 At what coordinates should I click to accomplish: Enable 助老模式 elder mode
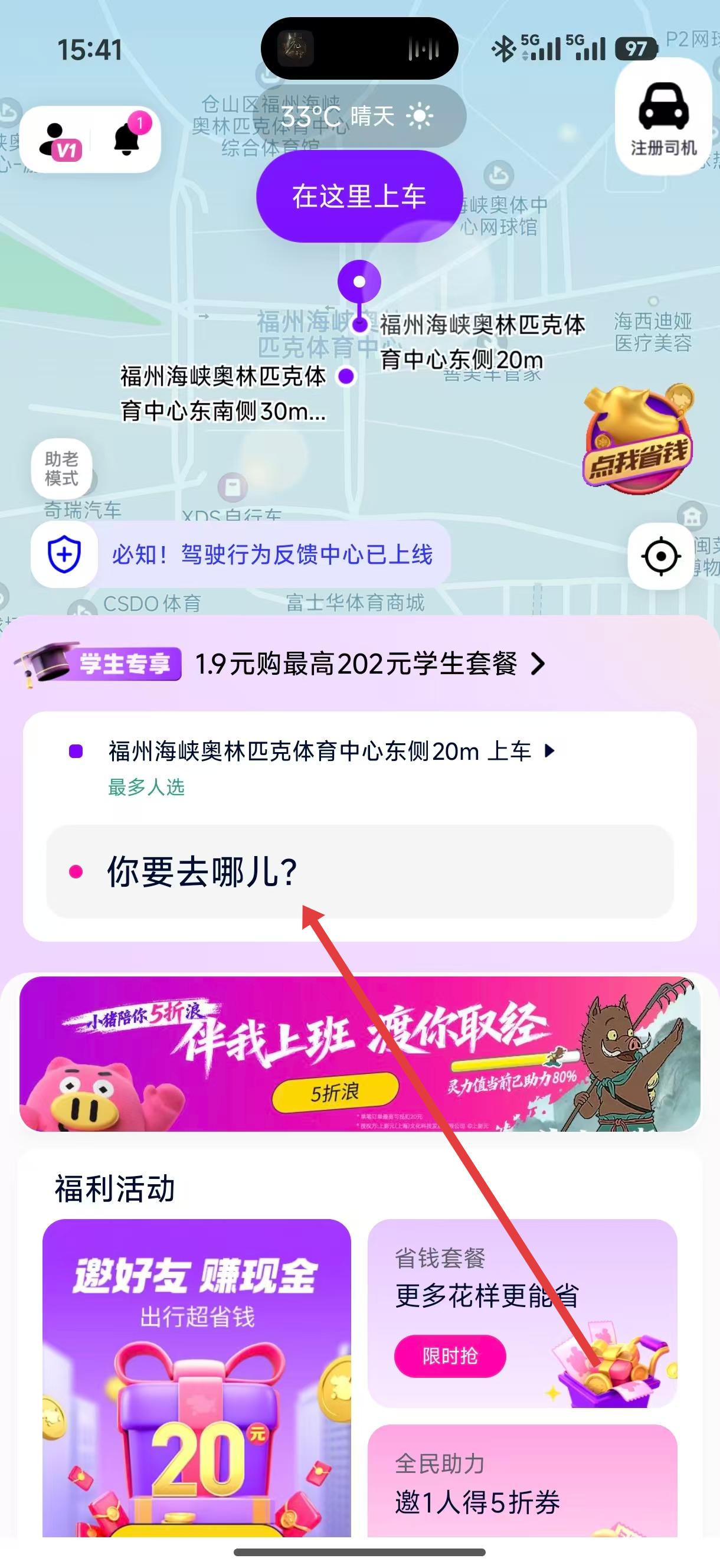(x=61, y=469)
